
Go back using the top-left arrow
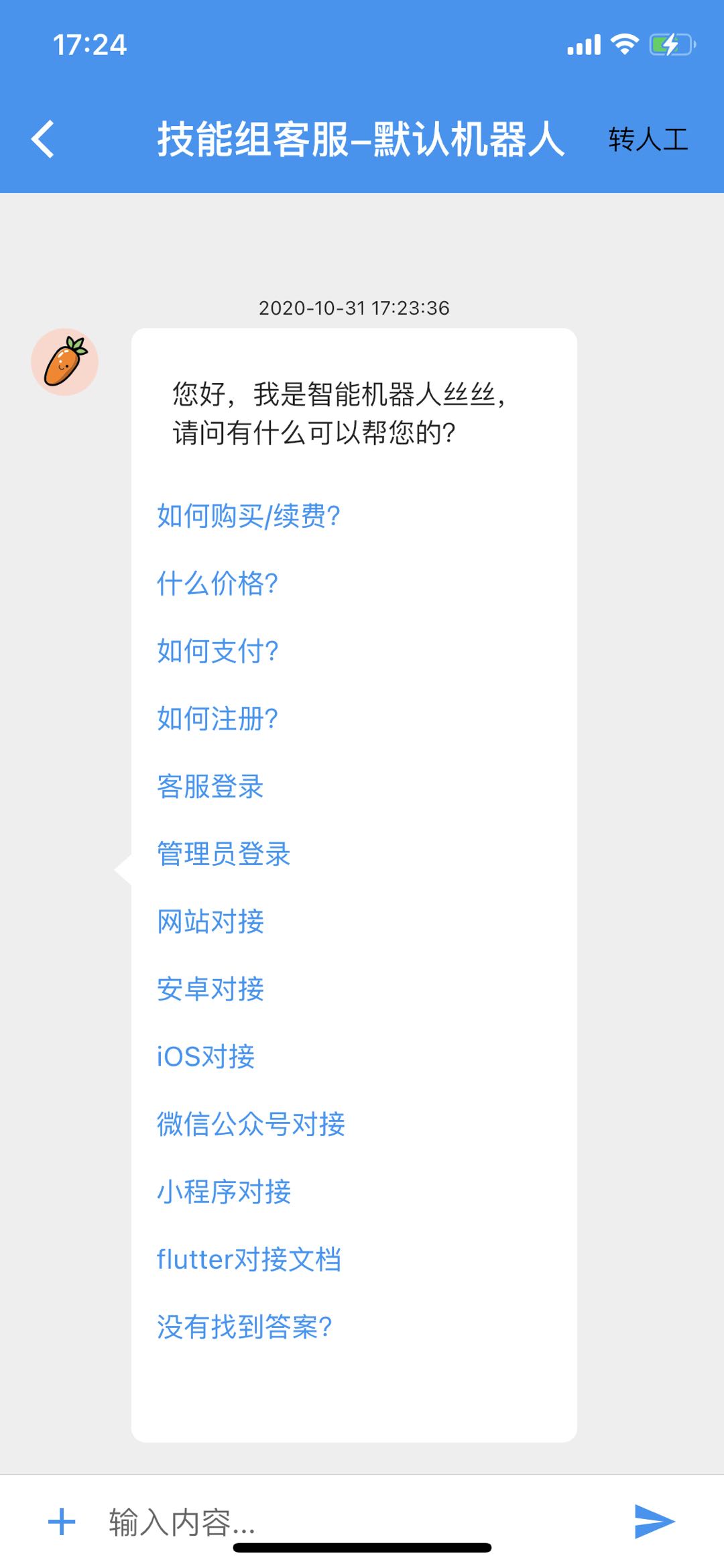tap(43, 139)
